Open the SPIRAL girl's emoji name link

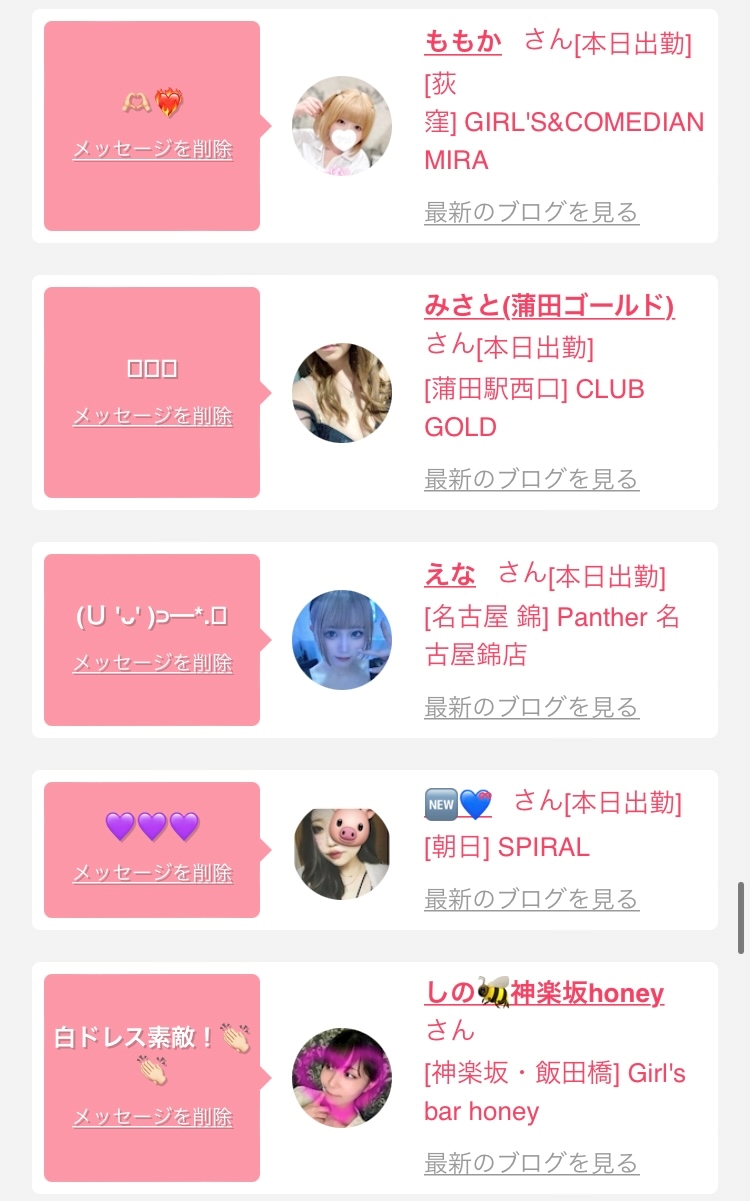pos(458,803)
